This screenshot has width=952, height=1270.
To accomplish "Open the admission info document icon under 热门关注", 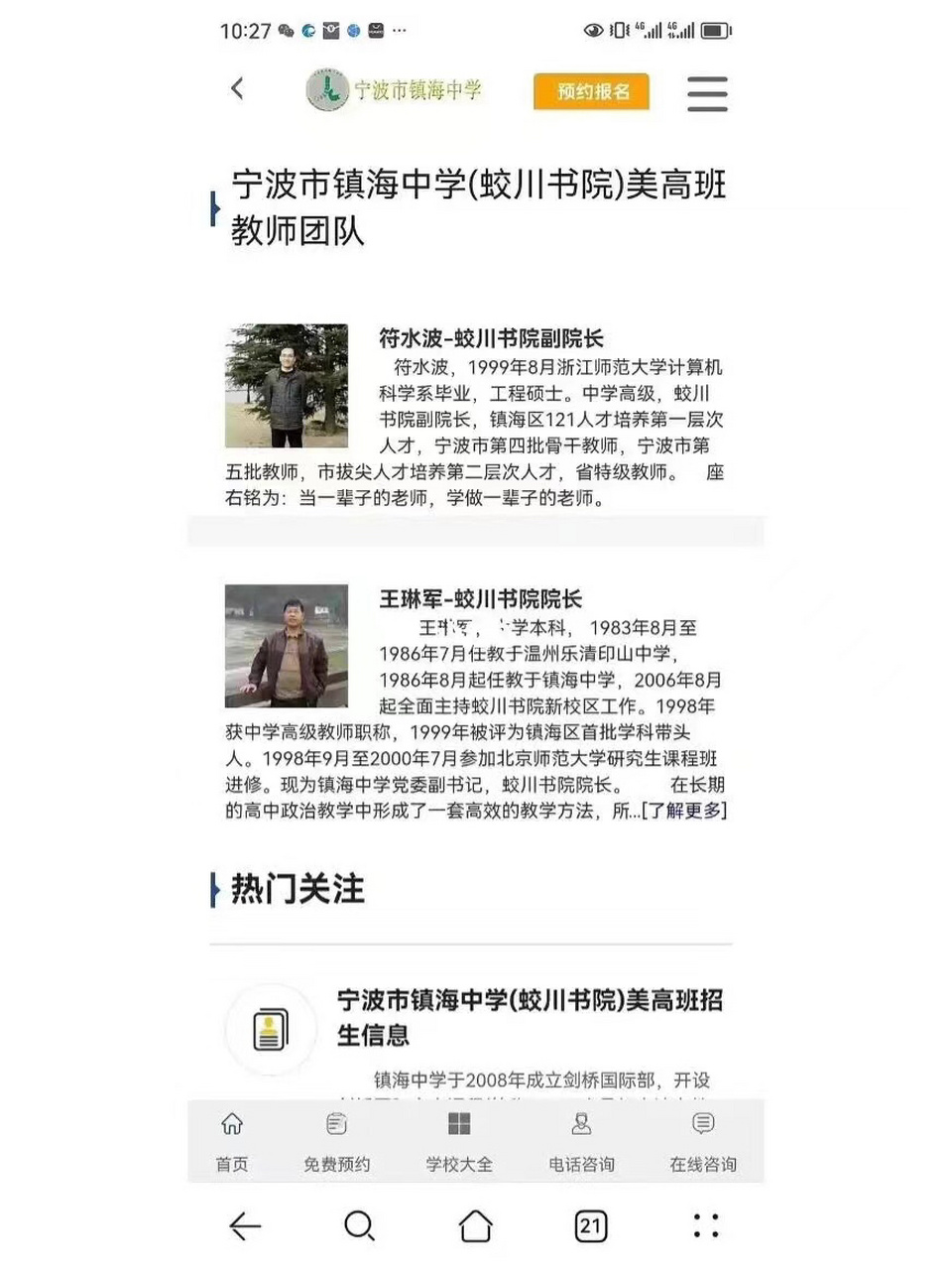I will [270, 1028].
